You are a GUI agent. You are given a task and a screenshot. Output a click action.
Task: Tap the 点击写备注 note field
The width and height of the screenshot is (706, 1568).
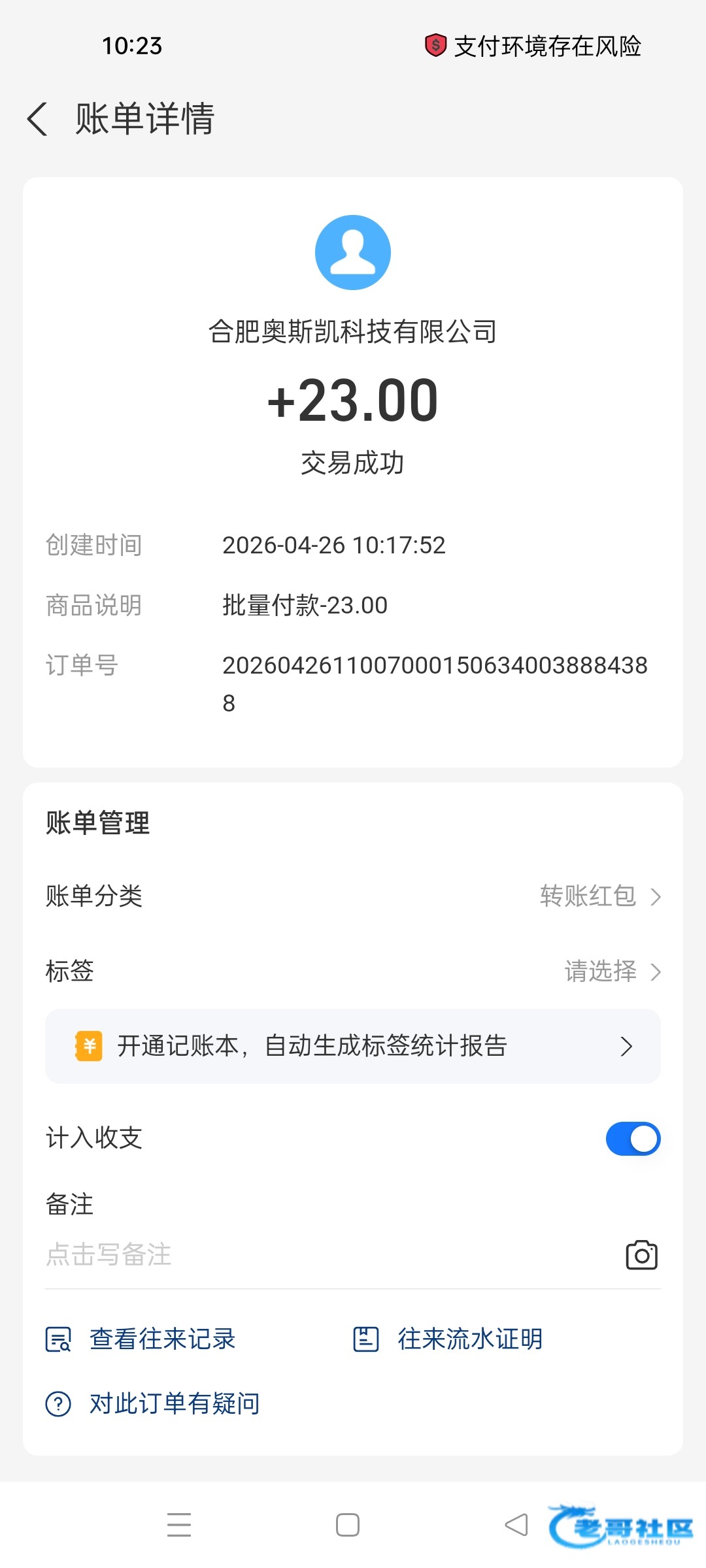[x=327, y=1254]
